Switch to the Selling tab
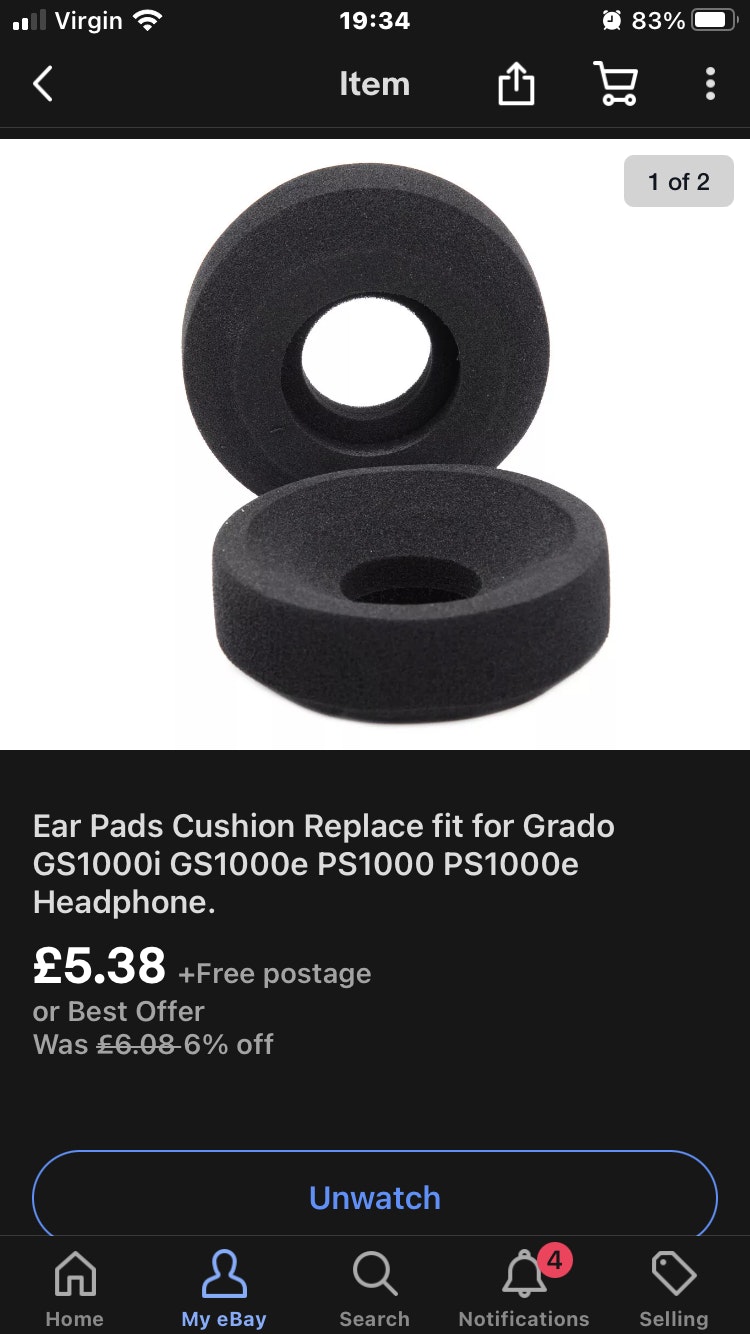 tap(673, 1288)
